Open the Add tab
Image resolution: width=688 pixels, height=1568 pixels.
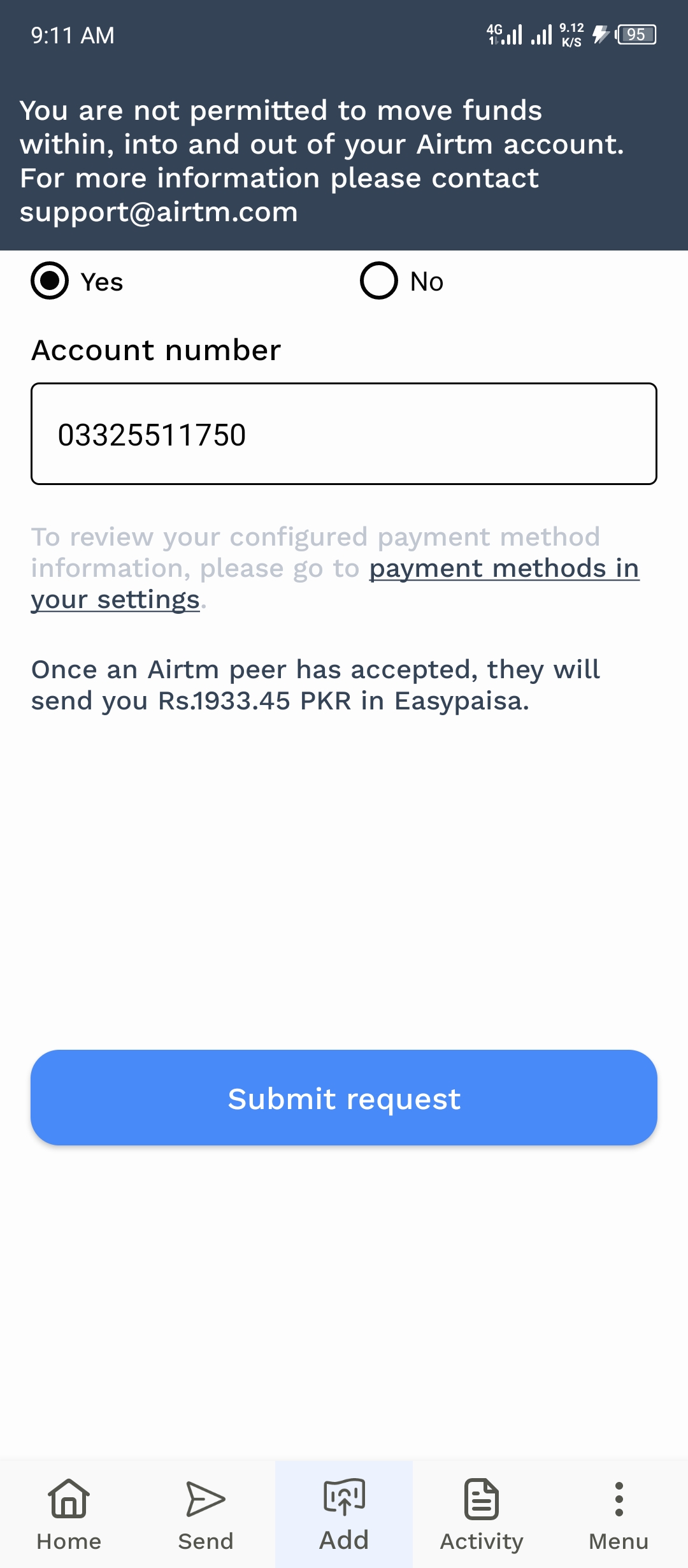(x=344, y=1514)
